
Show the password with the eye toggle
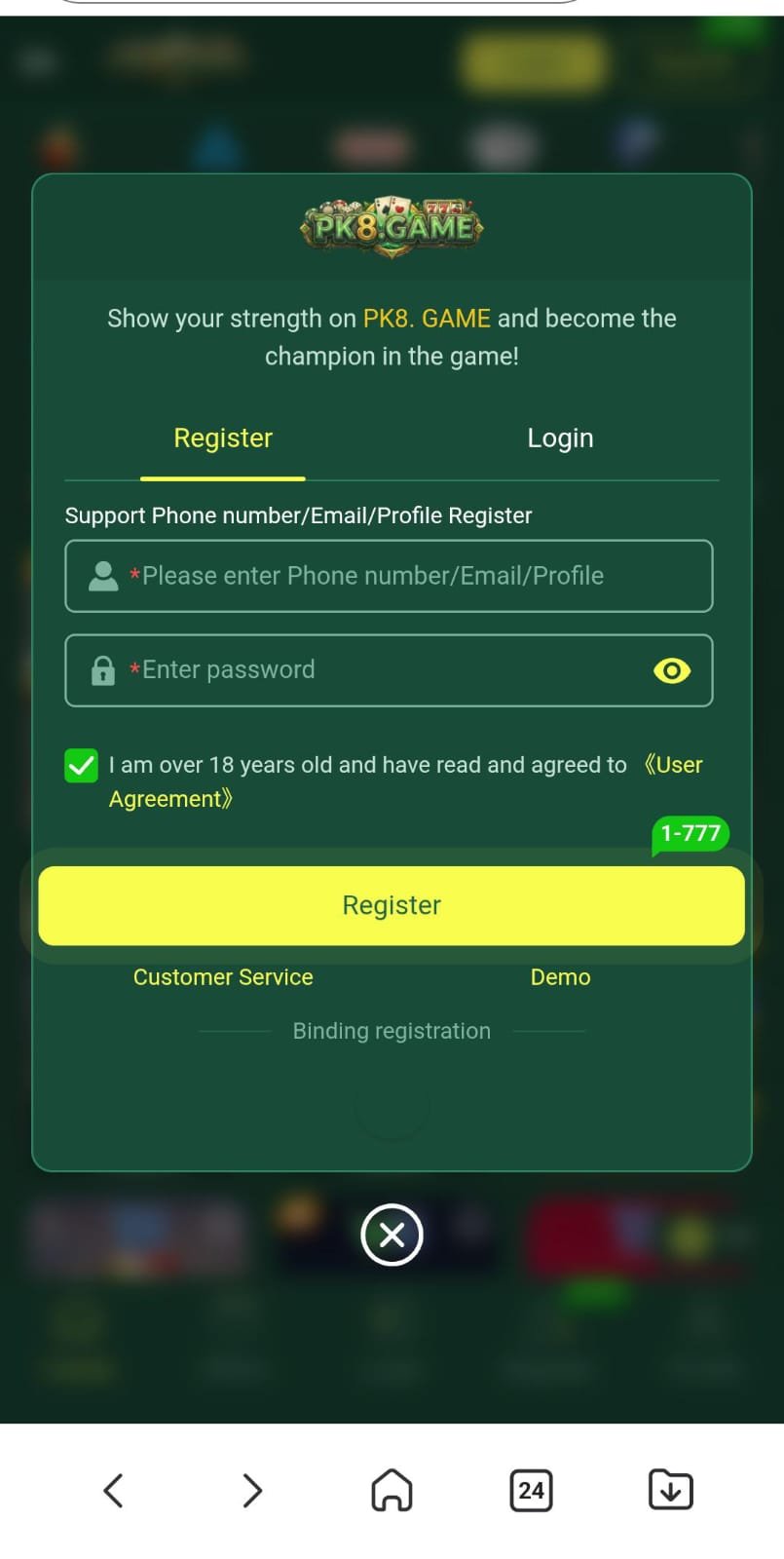tap(671, 670)
